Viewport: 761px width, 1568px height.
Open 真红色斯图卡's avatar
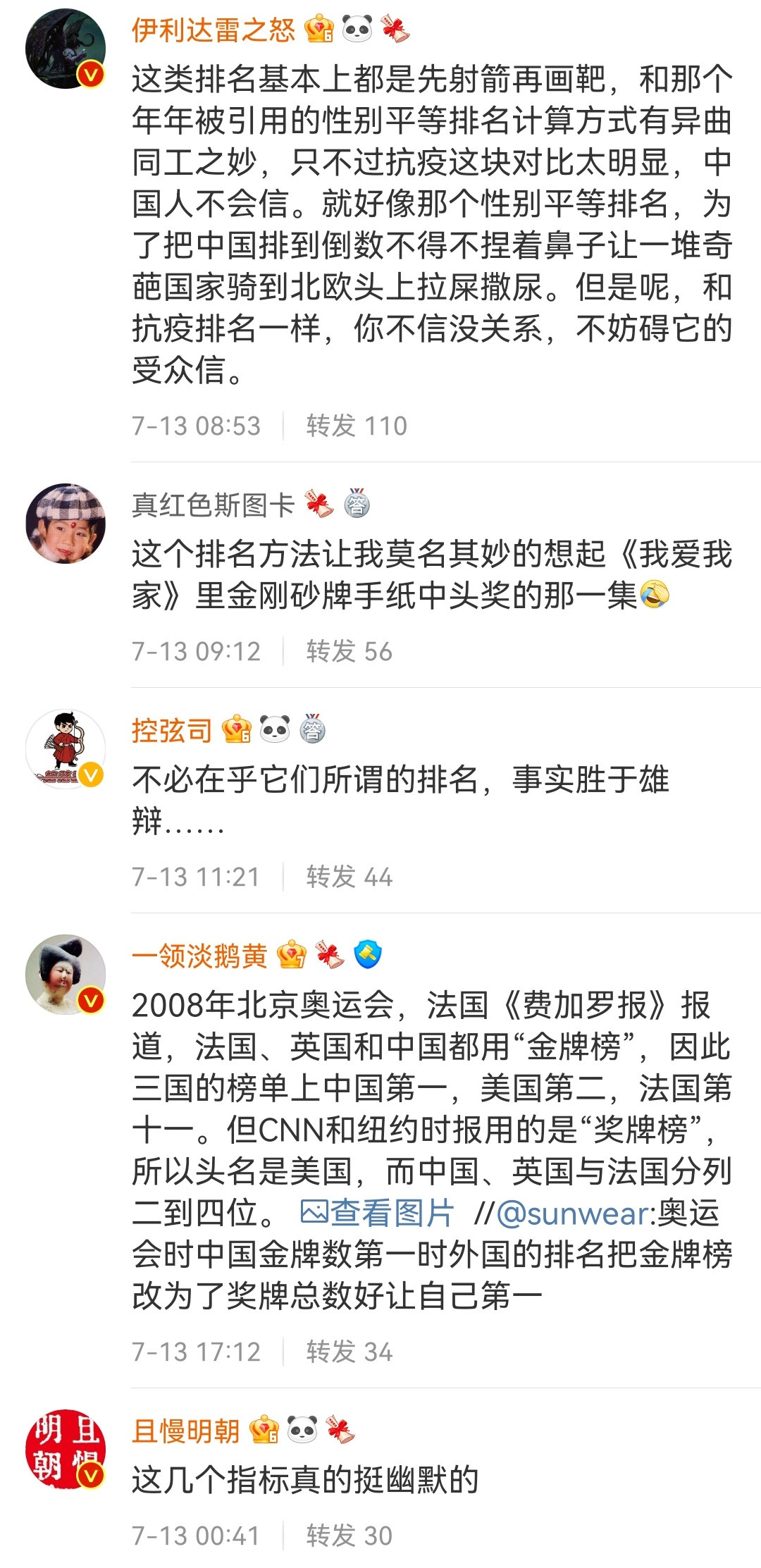click(66, 523)
